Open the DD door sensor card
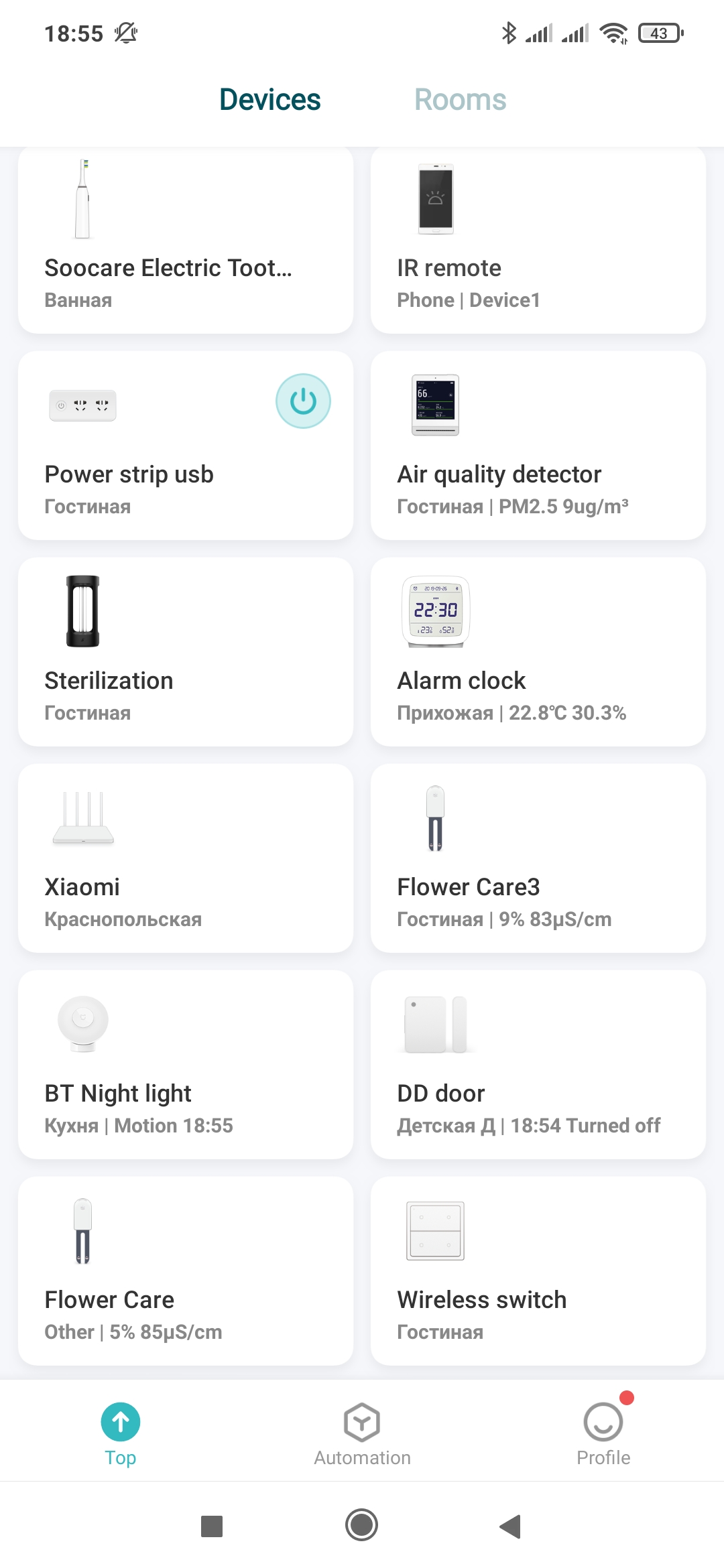 (x=538, y=1065)
